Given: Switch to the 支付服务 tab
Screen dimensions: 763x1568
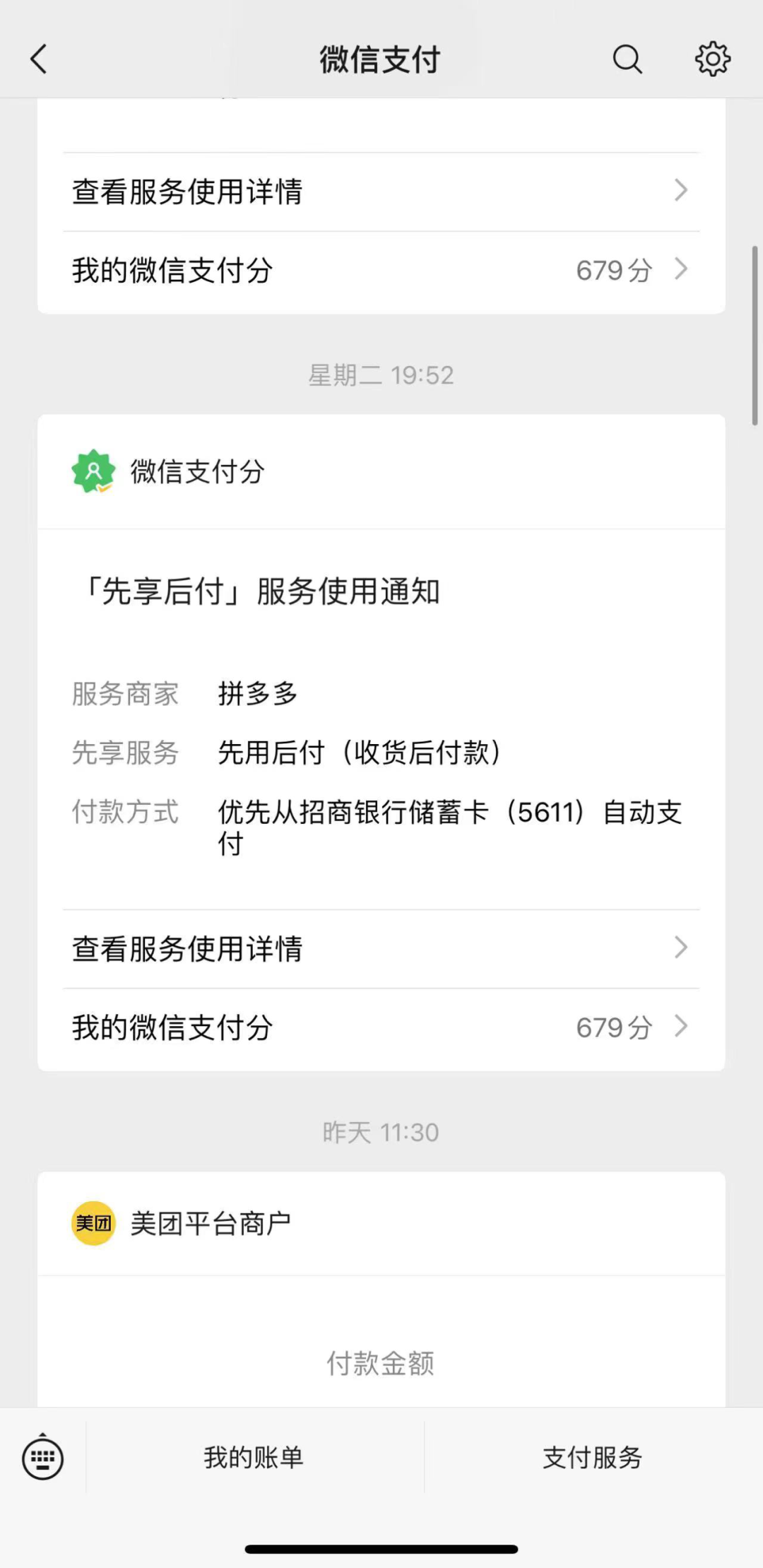Looking at the screenshot, I should pos(593,1457).
